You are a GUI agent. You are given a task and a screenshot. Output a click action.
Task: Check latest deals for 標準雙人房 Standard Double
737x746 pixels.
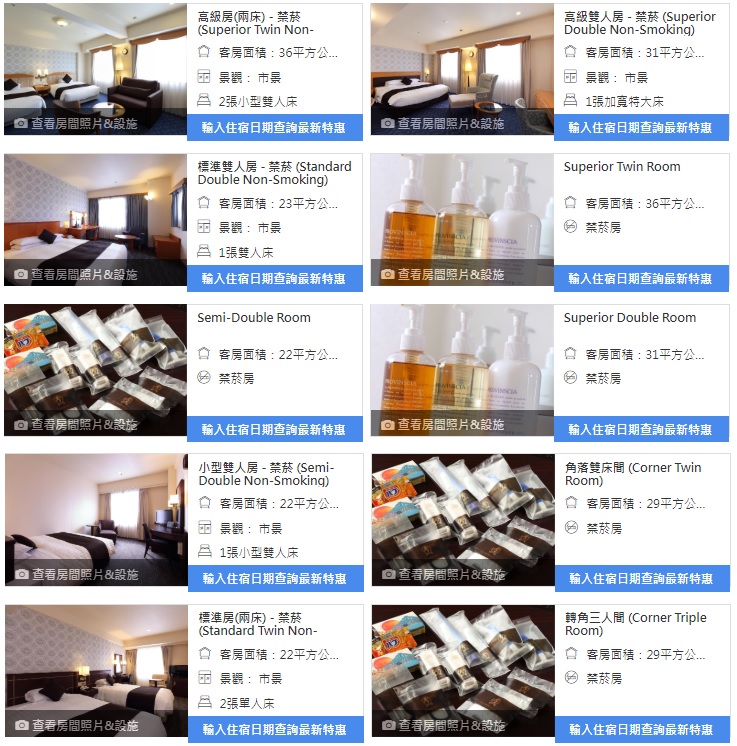(274, 279)
